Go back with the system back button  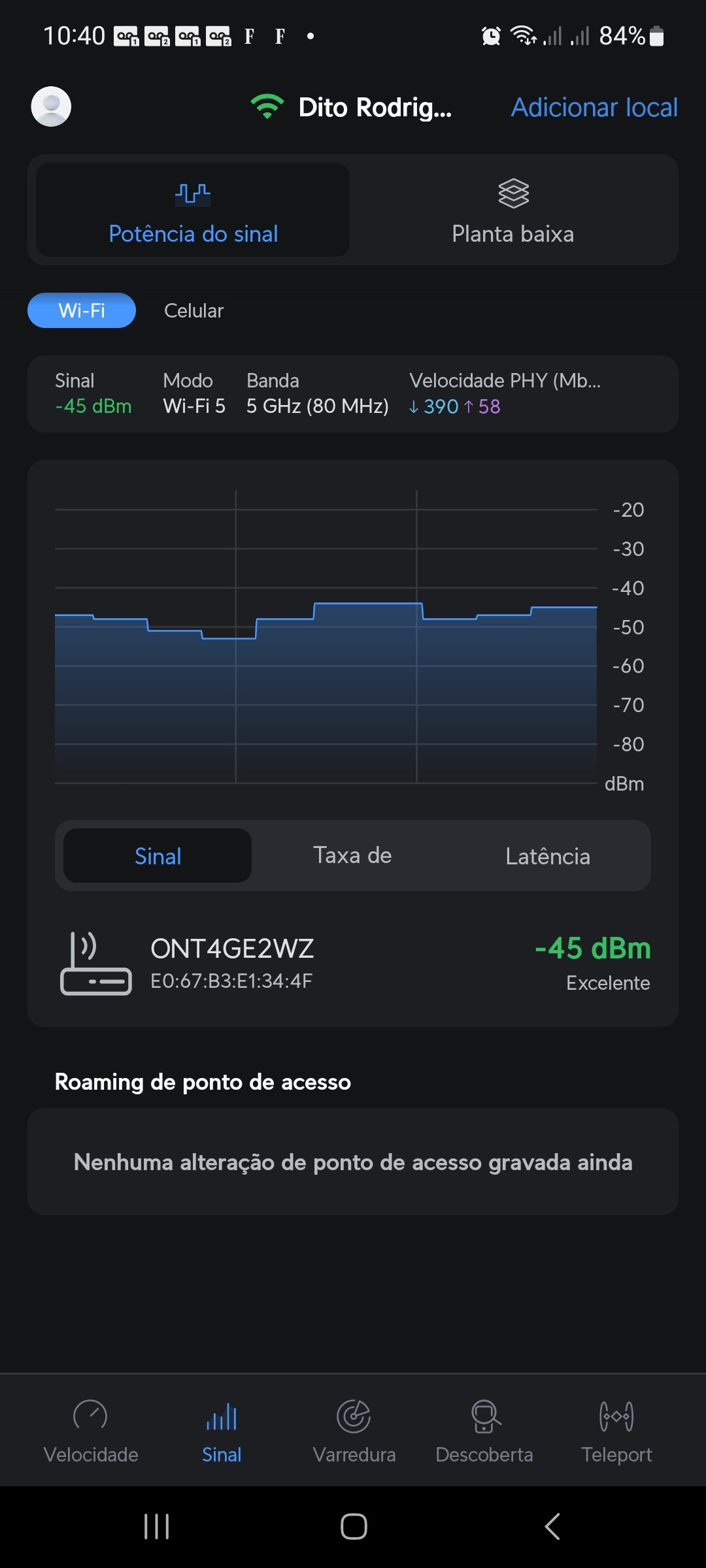pos(552,1527)
